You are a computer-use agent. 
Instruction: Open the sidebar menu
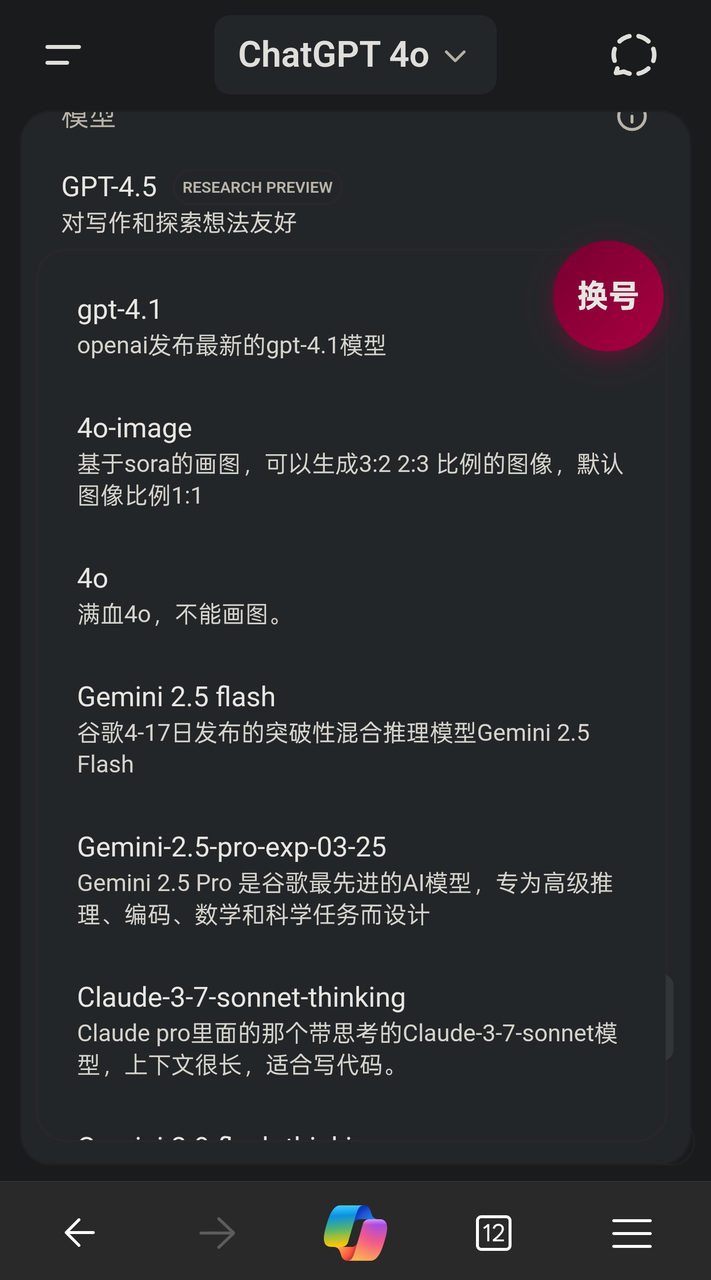coord(63,55)
